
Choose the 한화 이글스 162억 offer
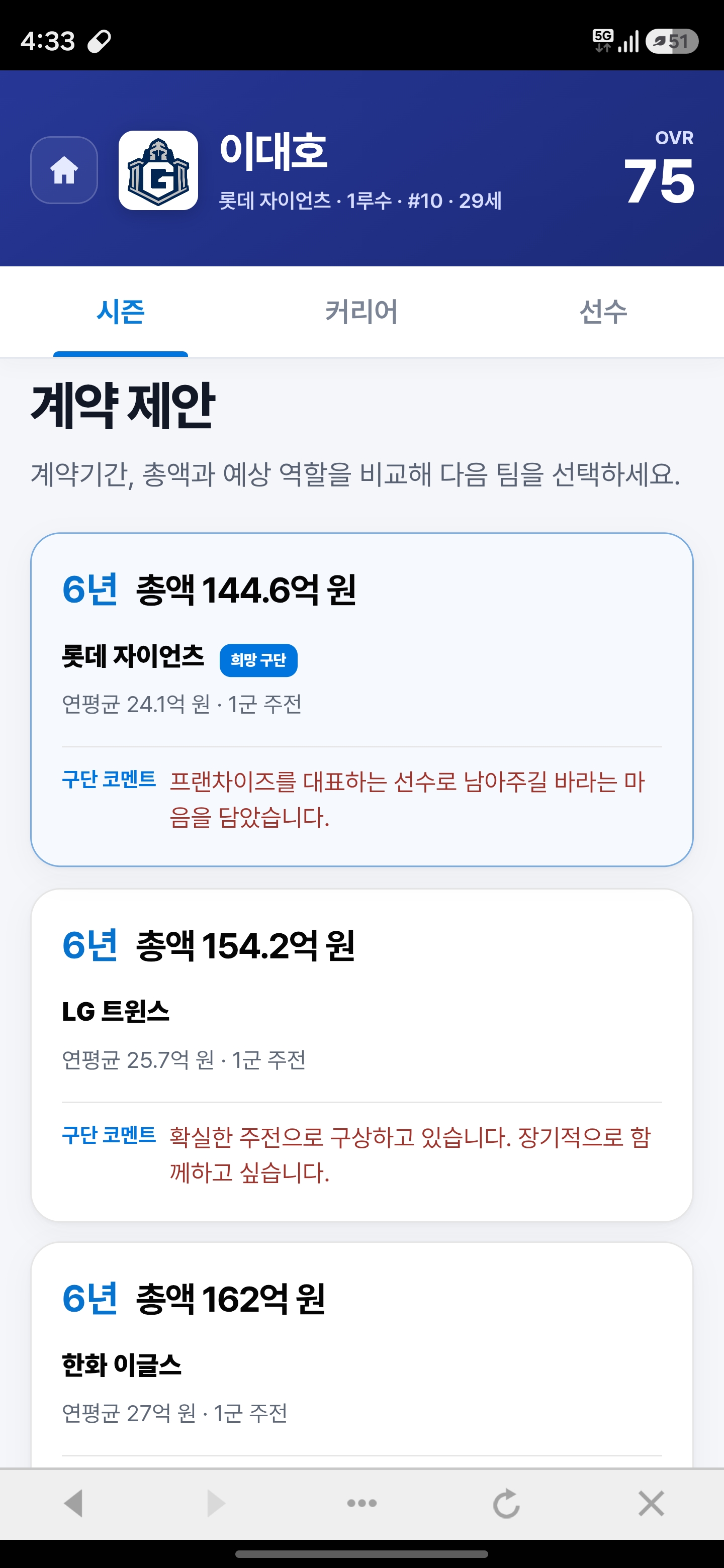pyautogui.click(x=361, y=1355)
